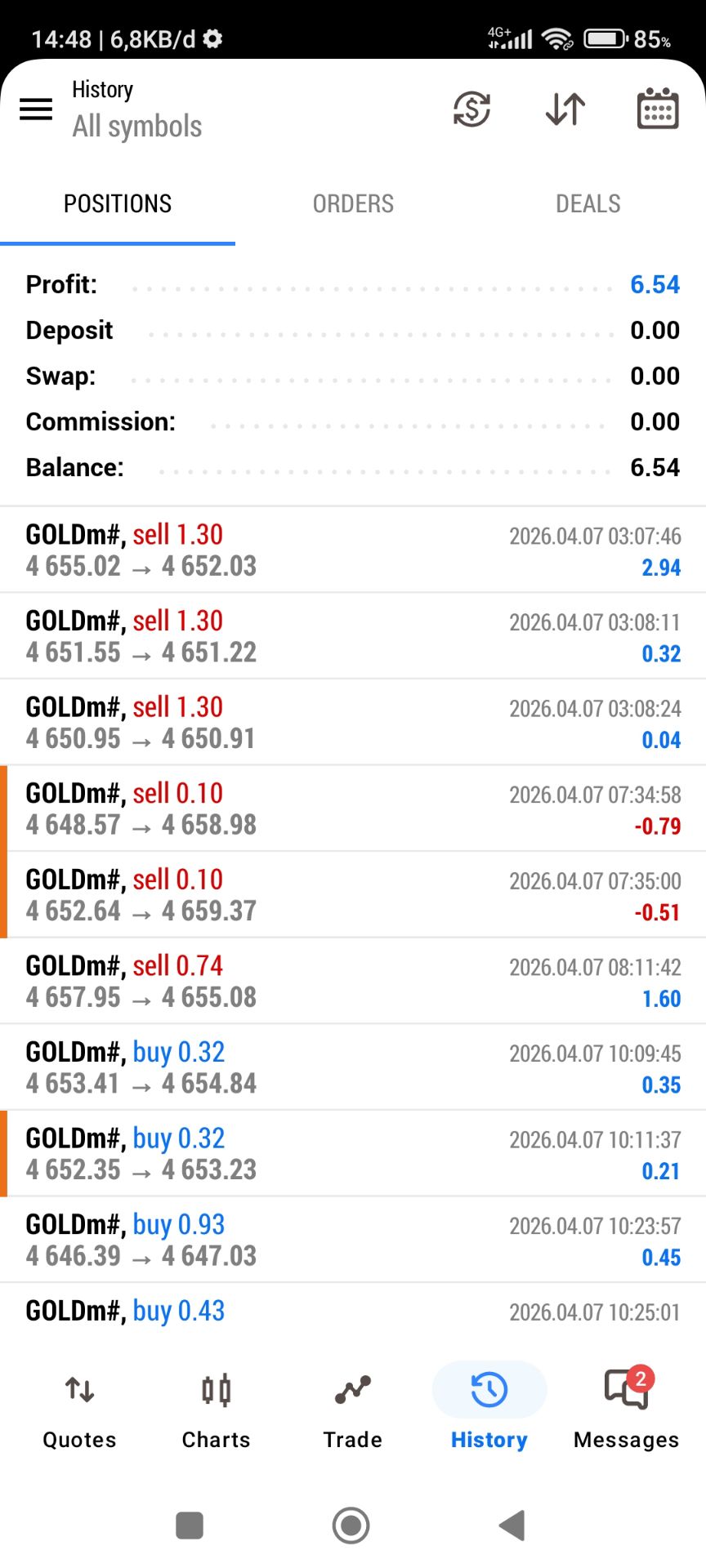This screenshot has height=1568, width=706.
Task: Select the POSITIONS tab
Action: point(118,204)
